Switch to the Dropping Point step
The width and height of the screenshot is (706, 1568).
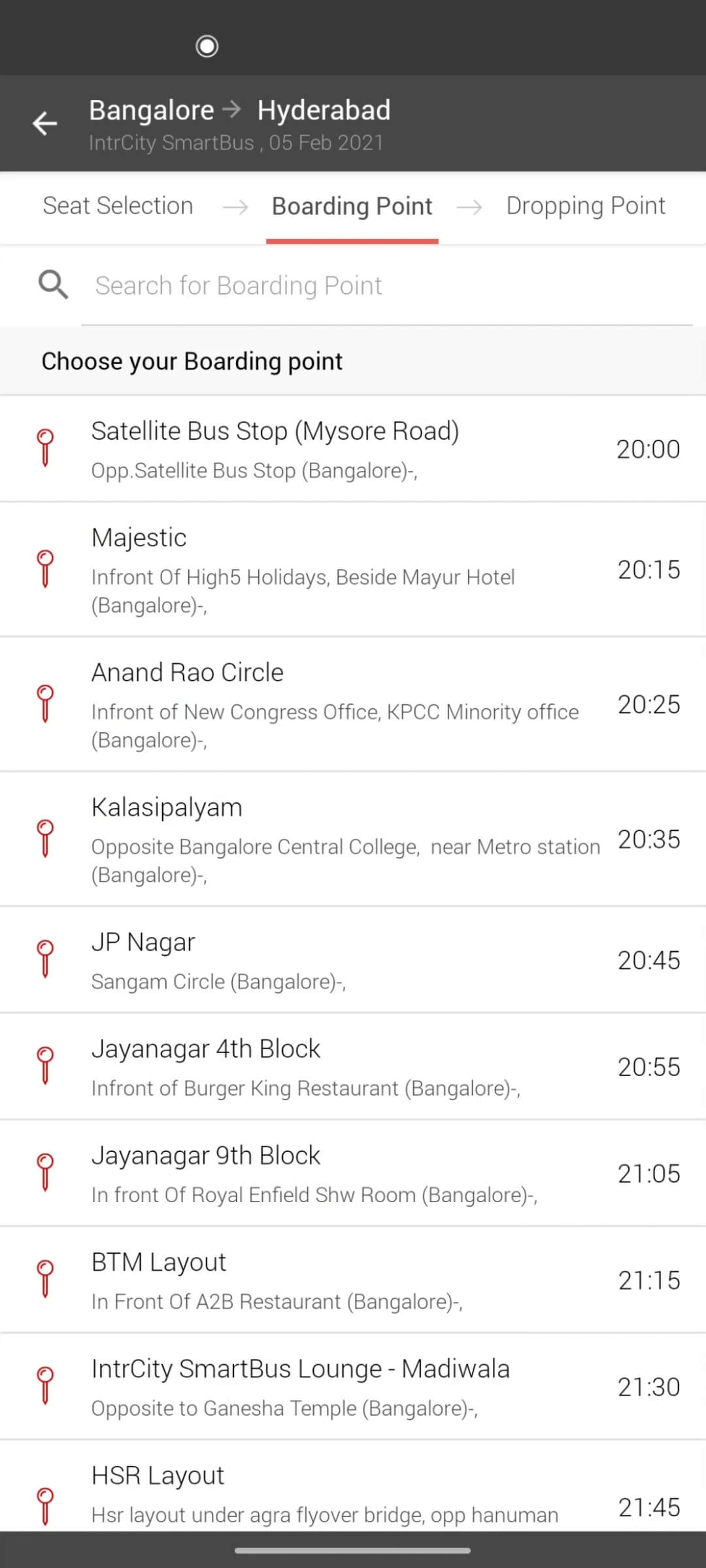585,206
